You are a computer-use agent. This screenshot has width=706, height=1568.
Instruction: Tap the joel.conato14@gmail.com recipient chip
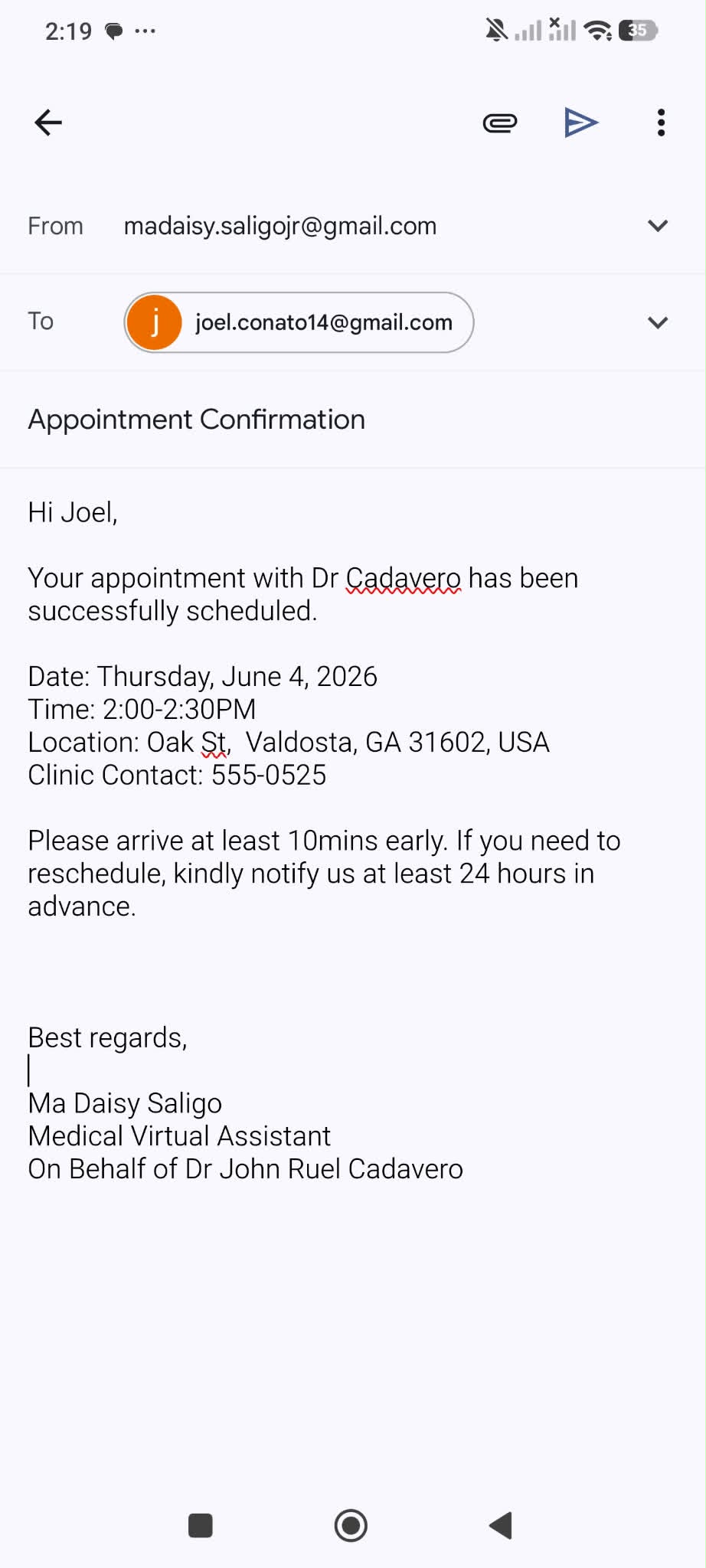[x=299, y=322]
